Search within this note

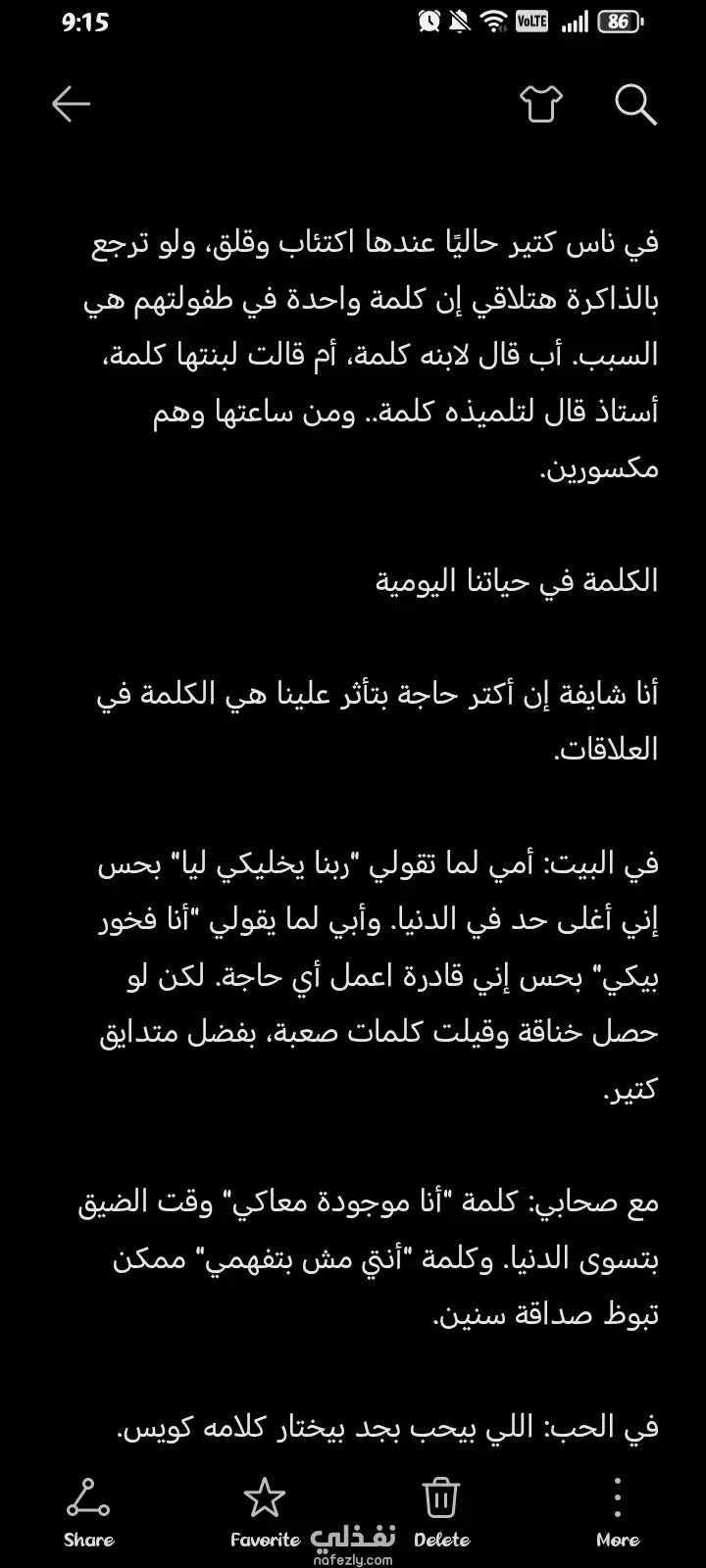coord(635,104)
